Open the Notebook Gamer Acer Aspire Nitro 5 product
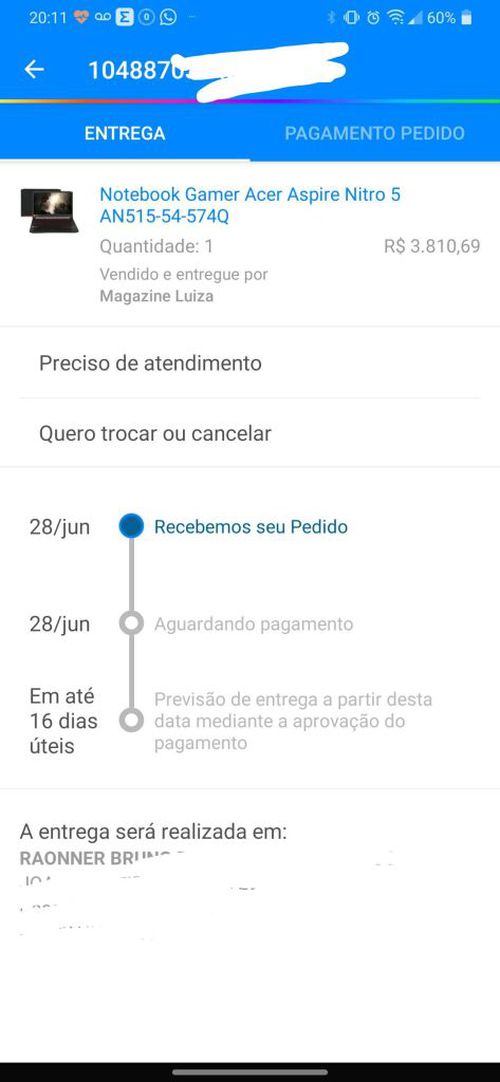Viewport: 500px width, 1082px height. tap(250, 206)
